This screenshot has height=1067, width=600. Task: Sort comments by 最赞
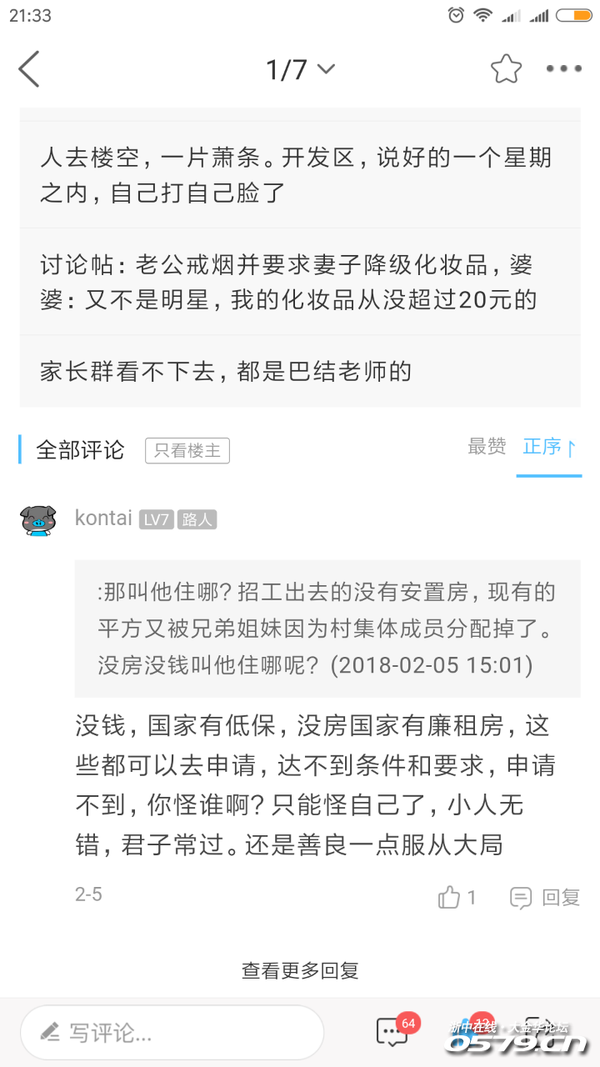point(487,447)
